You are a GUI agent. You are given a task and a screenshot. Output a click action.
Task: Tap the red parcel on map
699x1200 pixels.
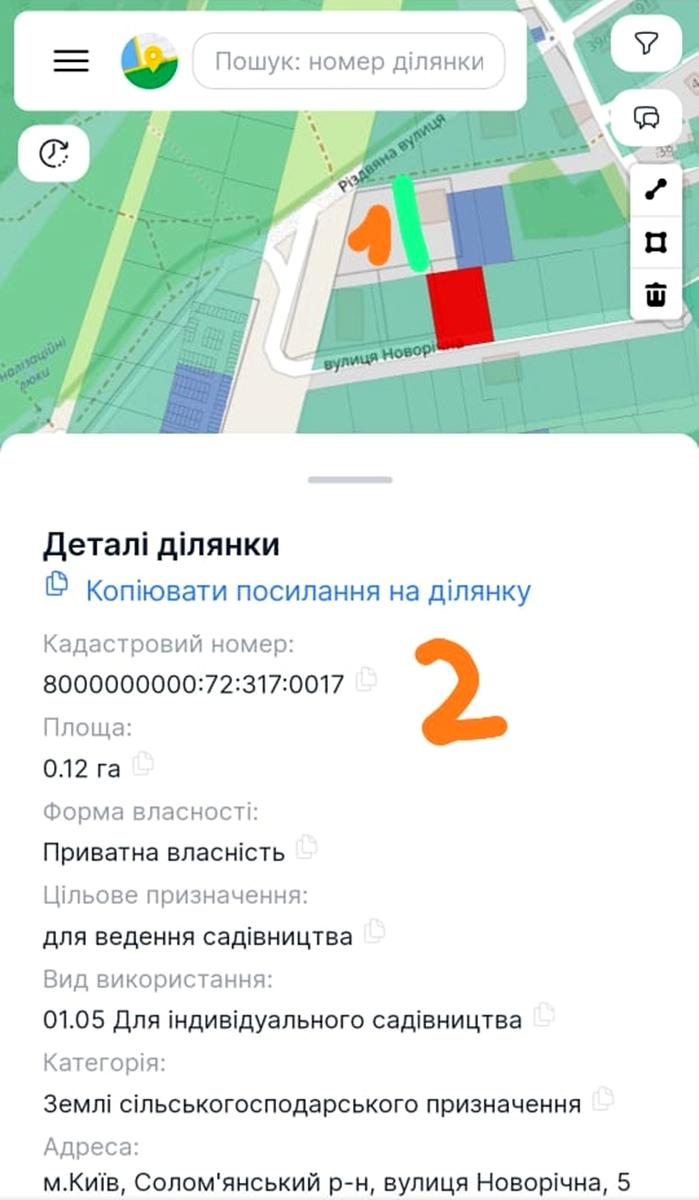click(460, 306)
